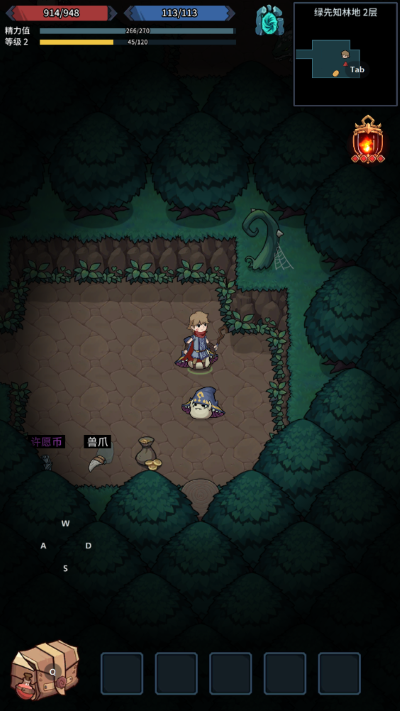Move up with the W key
The image size is (400, 711).
tap(66, 523)
